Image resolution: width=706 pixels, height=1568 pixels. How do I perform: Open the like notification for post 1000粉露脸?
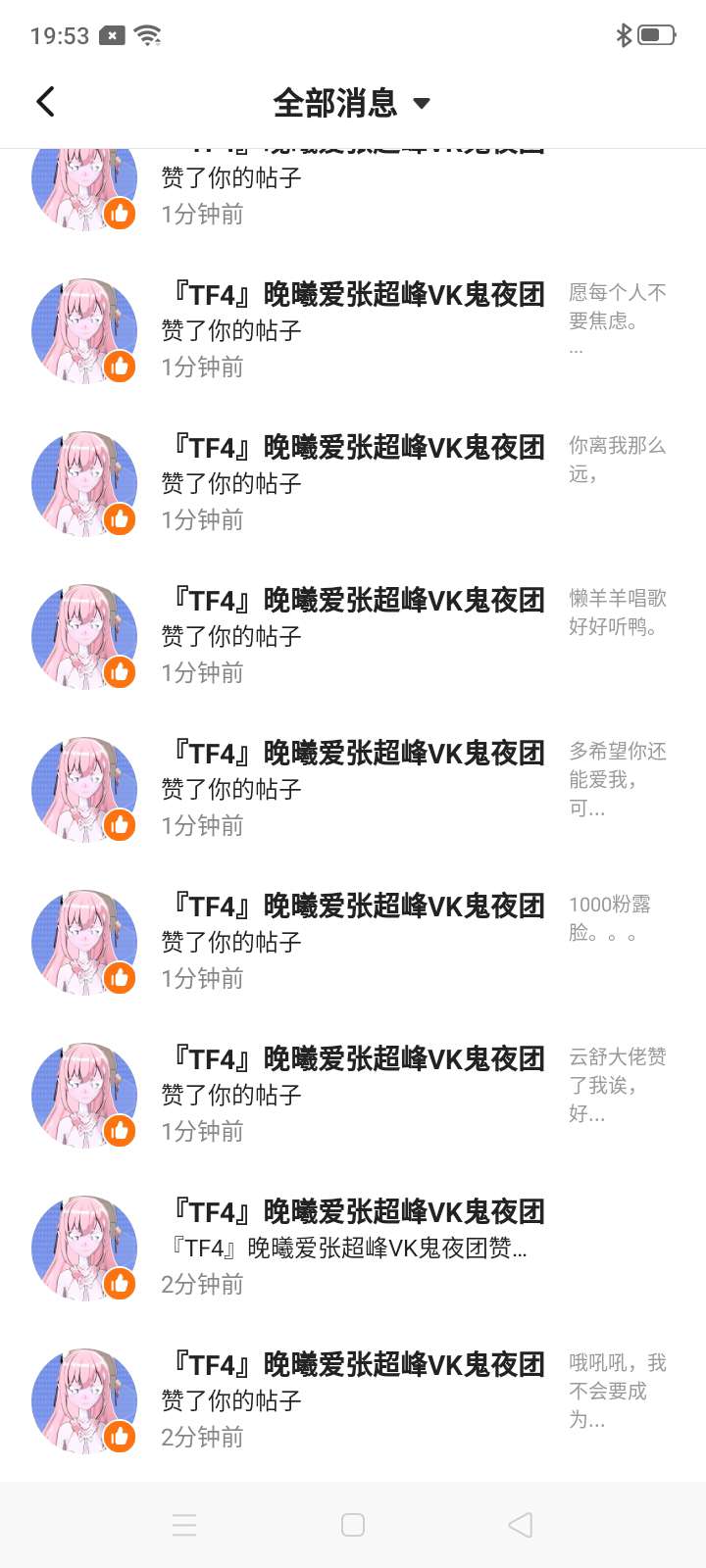click(x=353, y=943)
